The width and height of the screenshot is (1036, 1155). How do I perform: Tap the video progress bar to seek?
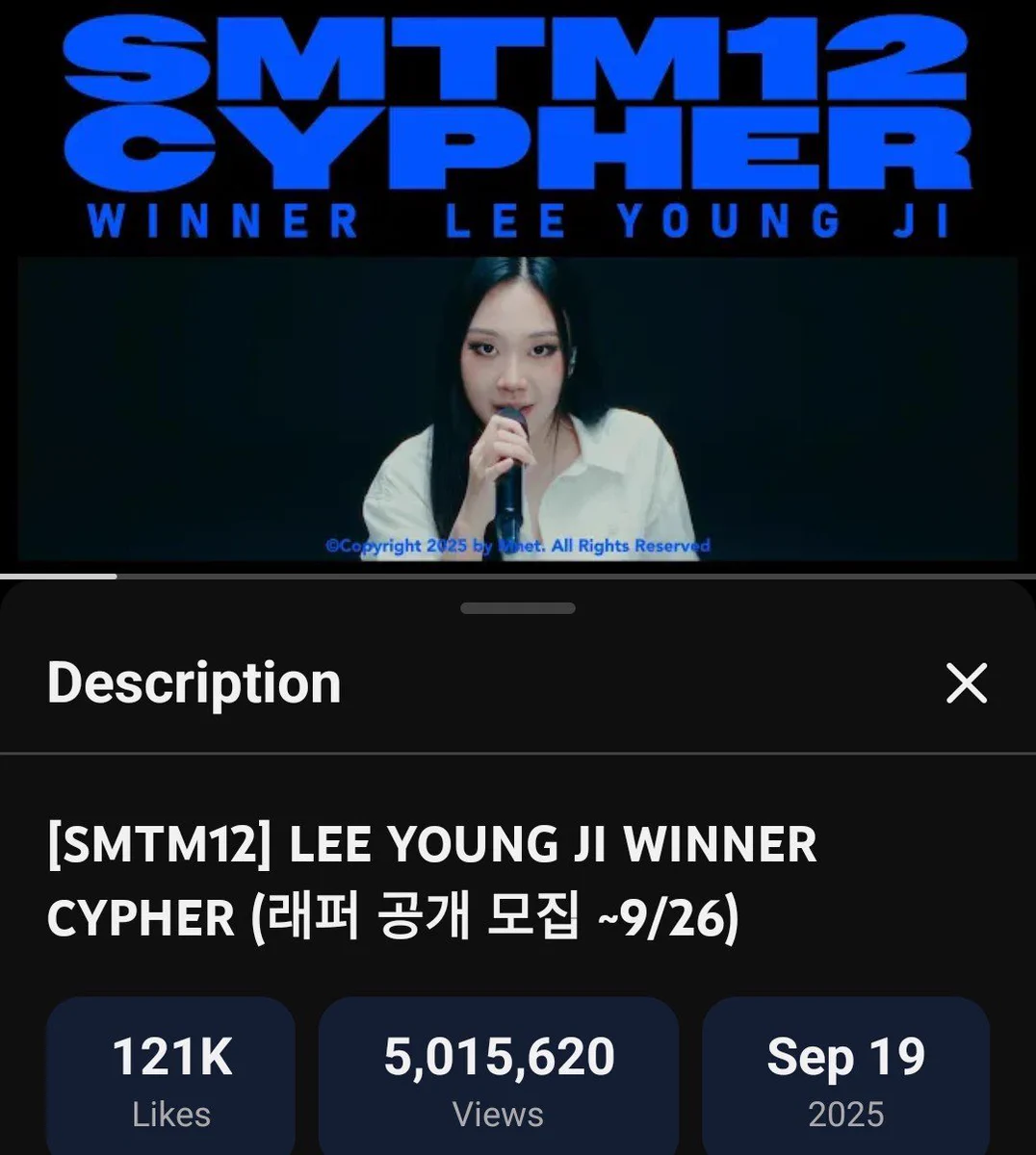pos(518,576)
